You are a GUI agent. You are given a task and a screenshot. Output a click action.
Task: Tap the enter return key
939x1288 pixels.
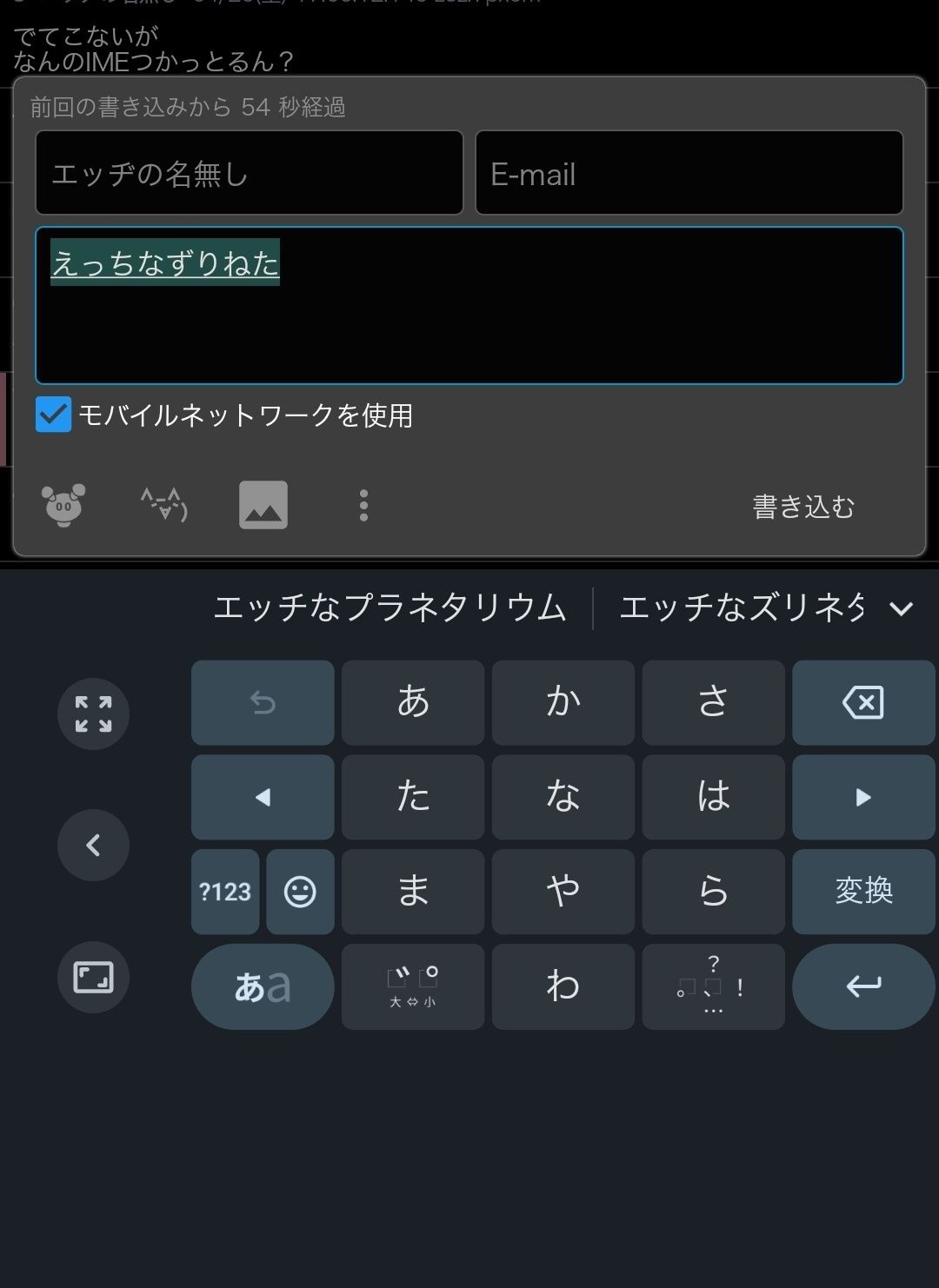click(x=863, y=986)
